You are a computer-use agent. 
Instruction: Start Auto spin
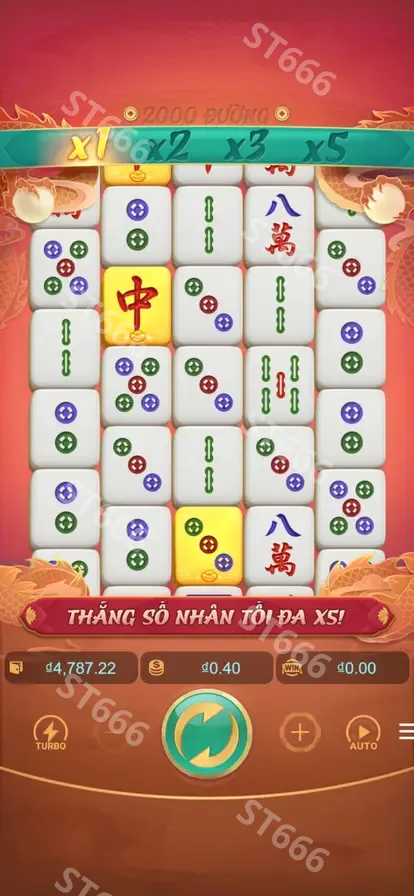[364, 733]
